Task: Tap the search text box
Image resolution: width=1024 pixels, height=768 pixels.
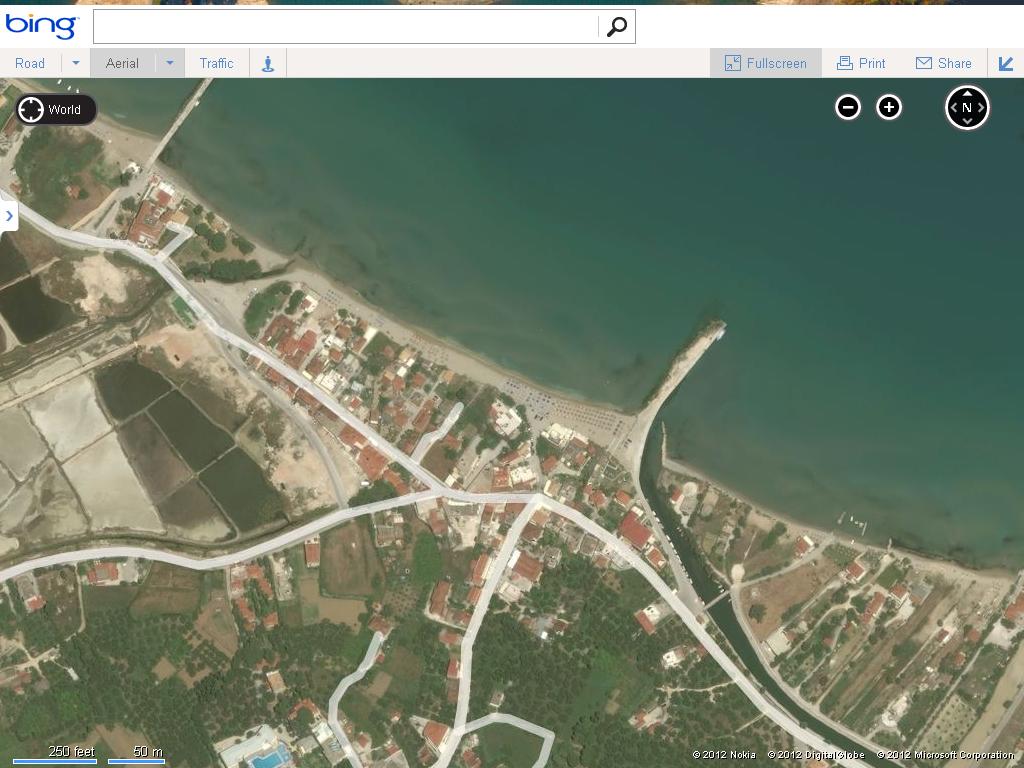Action: pos(346,27)
